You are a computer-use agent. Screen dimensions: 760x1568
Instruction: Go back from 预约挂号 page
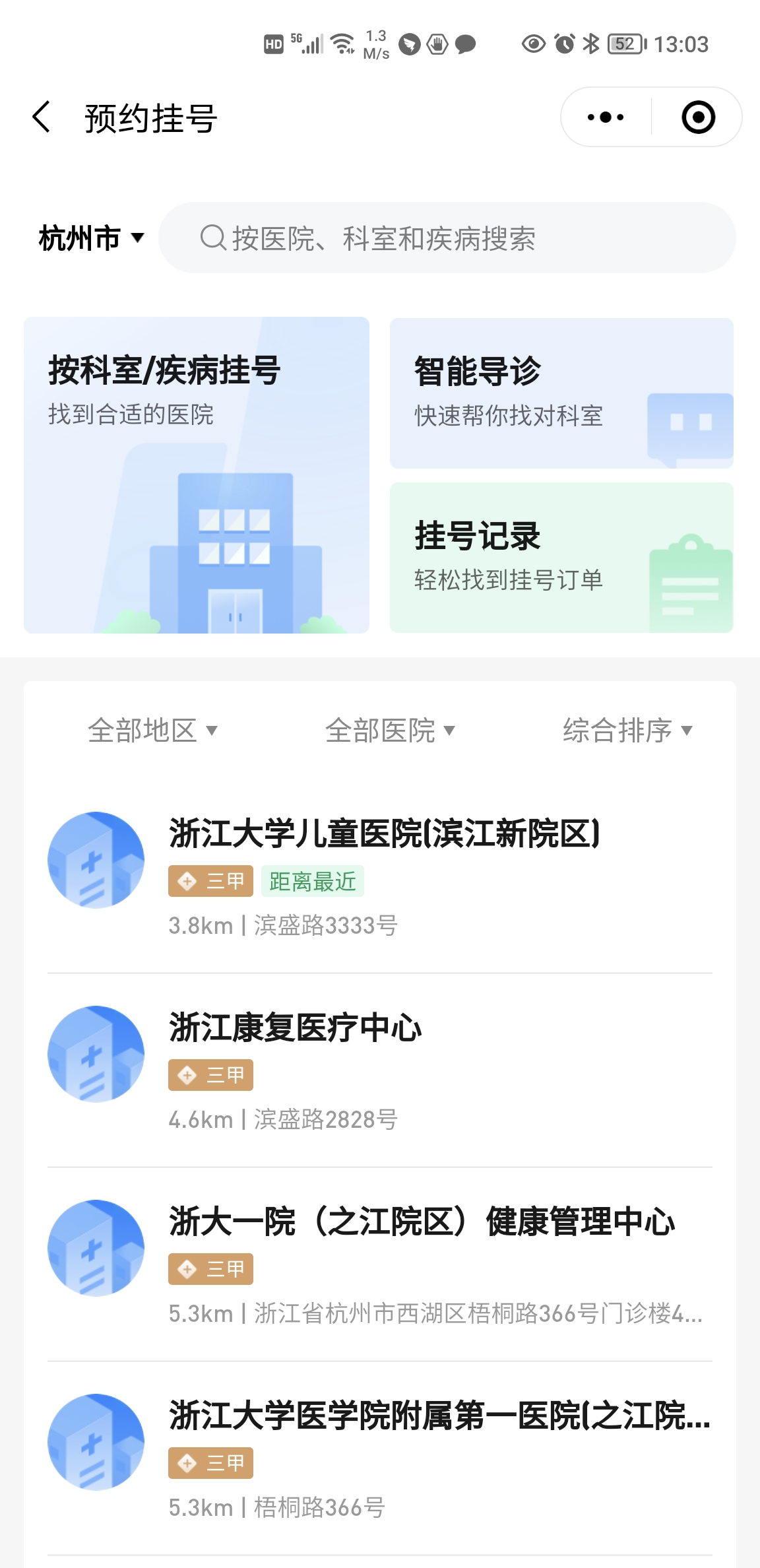point(42,117)
